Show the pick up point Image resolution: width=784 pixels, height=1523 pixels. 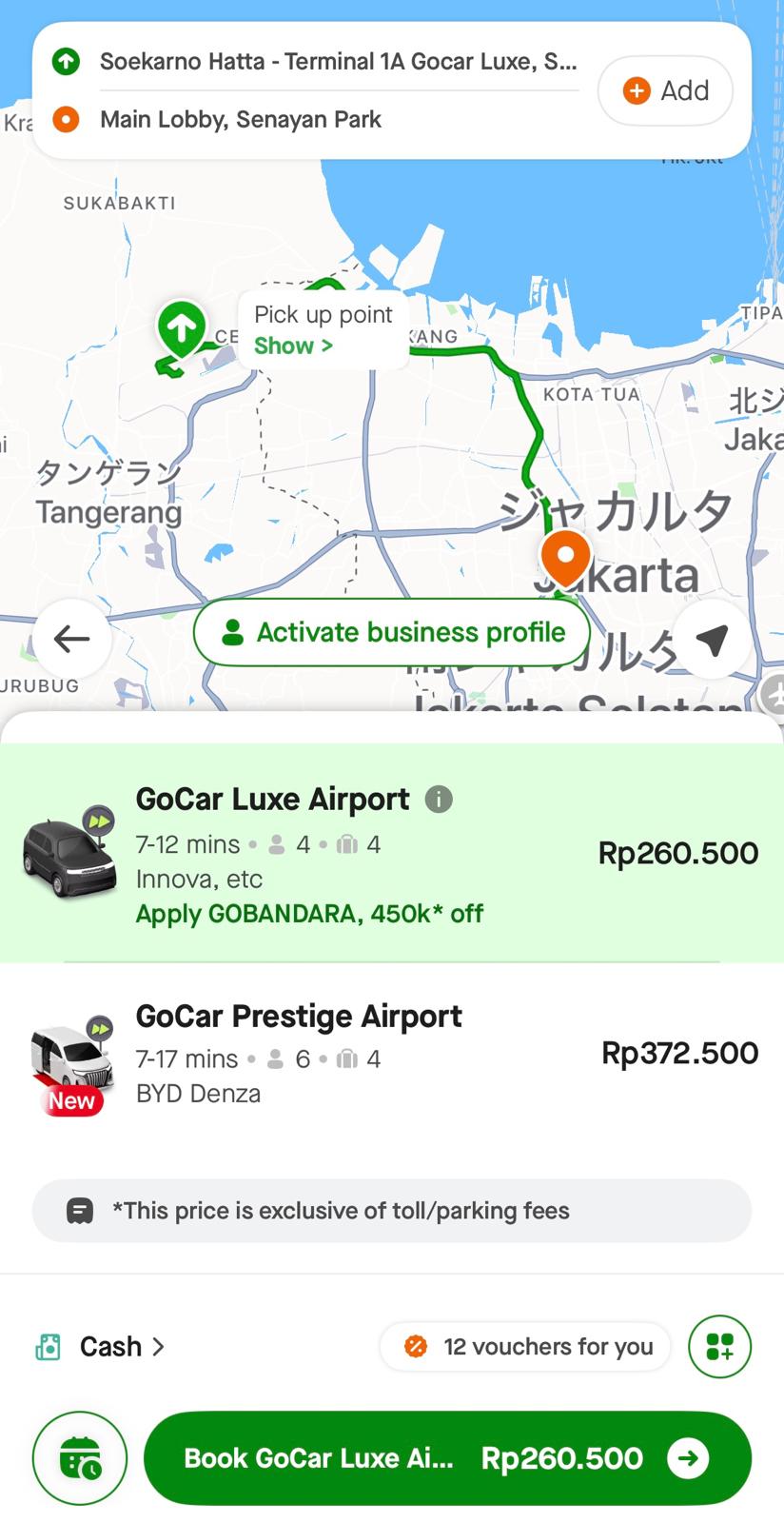(x=293, y=346)
